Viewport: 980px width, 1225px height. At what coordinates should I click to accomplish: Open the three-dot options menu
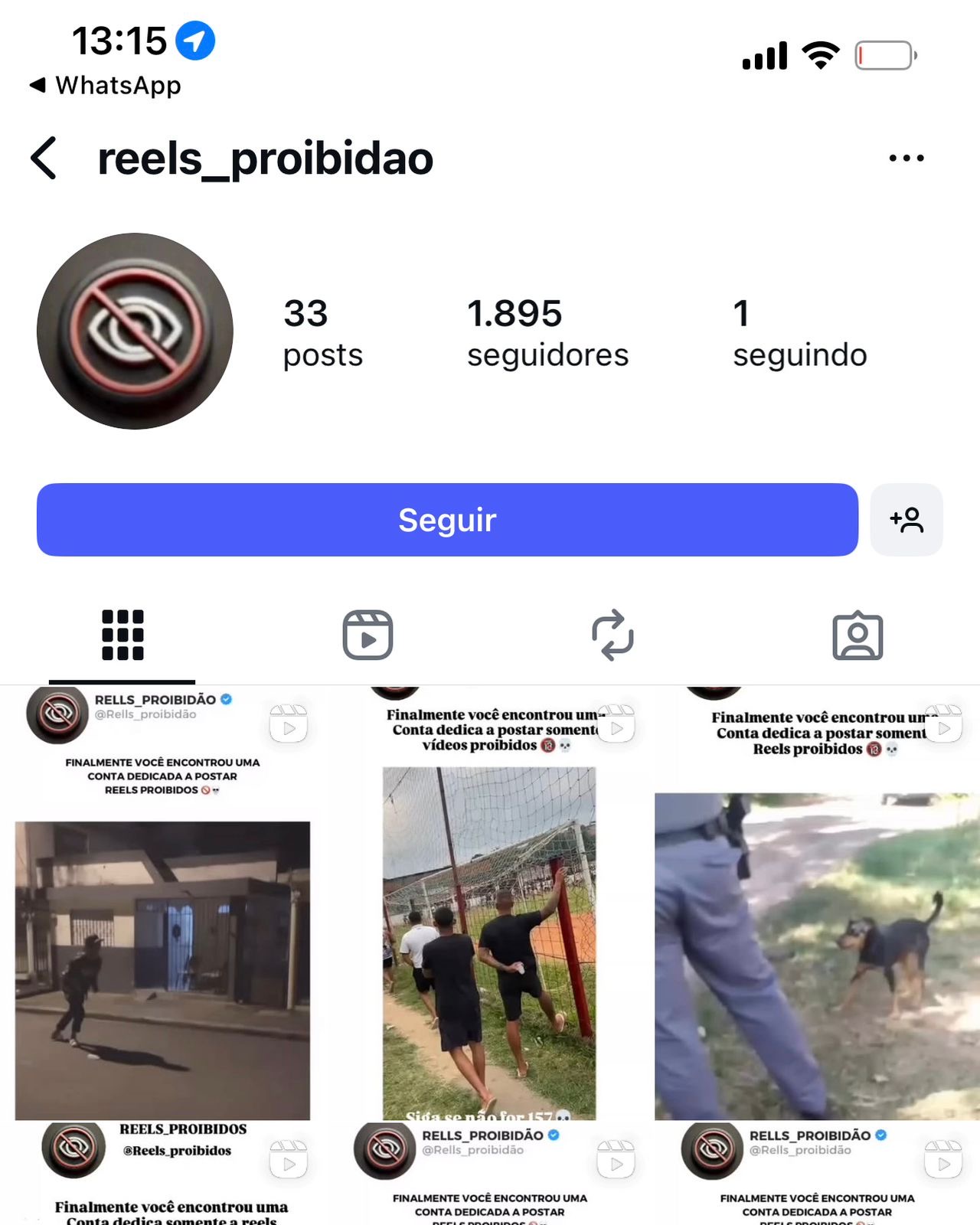[906, 158]
